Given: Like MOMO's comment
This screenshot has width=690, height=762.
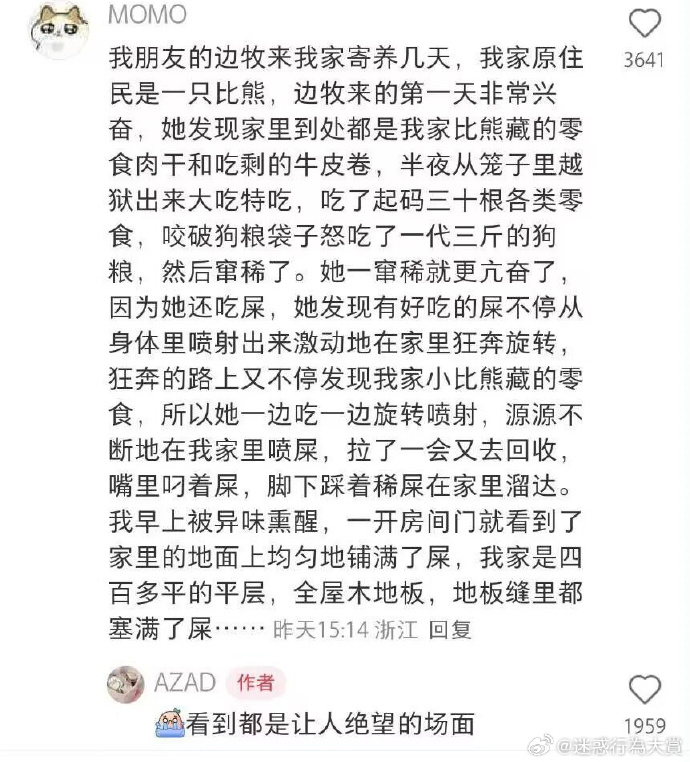Looking at the screenshot, I should (x=644, y=24).
